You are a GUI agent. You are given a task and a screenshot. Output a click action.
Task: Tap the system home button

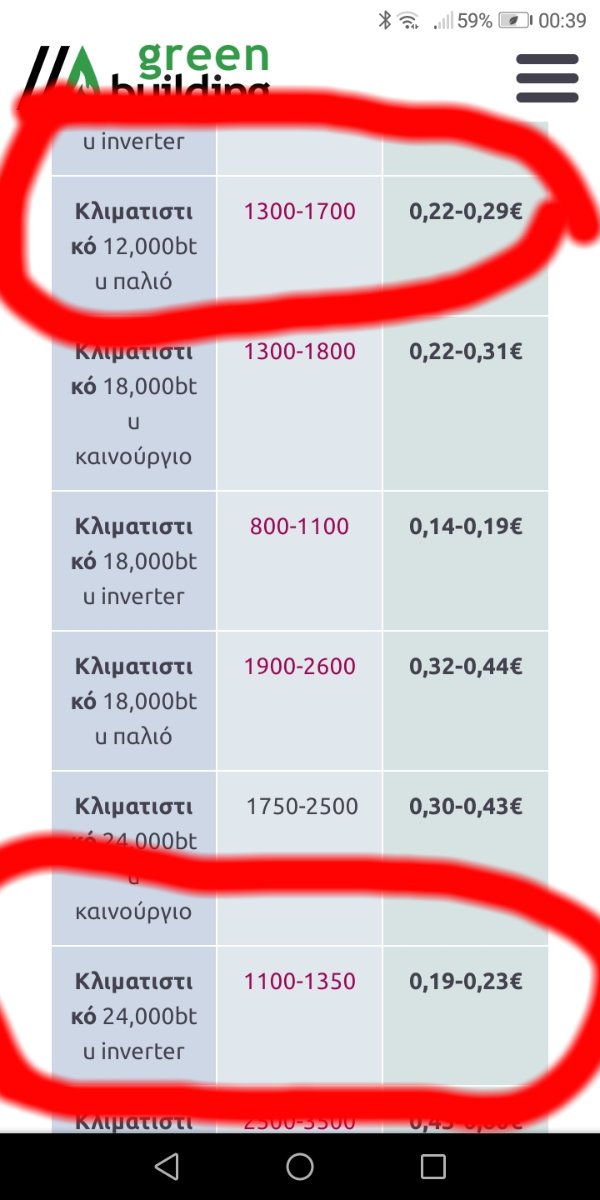[300, 1166]
